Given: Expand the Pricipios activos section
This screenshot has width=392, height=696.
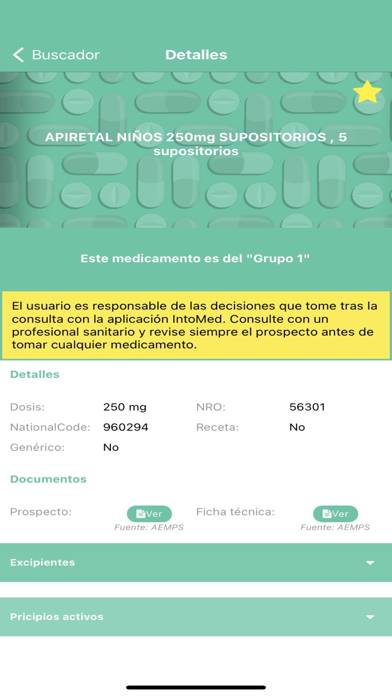Looking at the screenshot, I should point(196,617).
